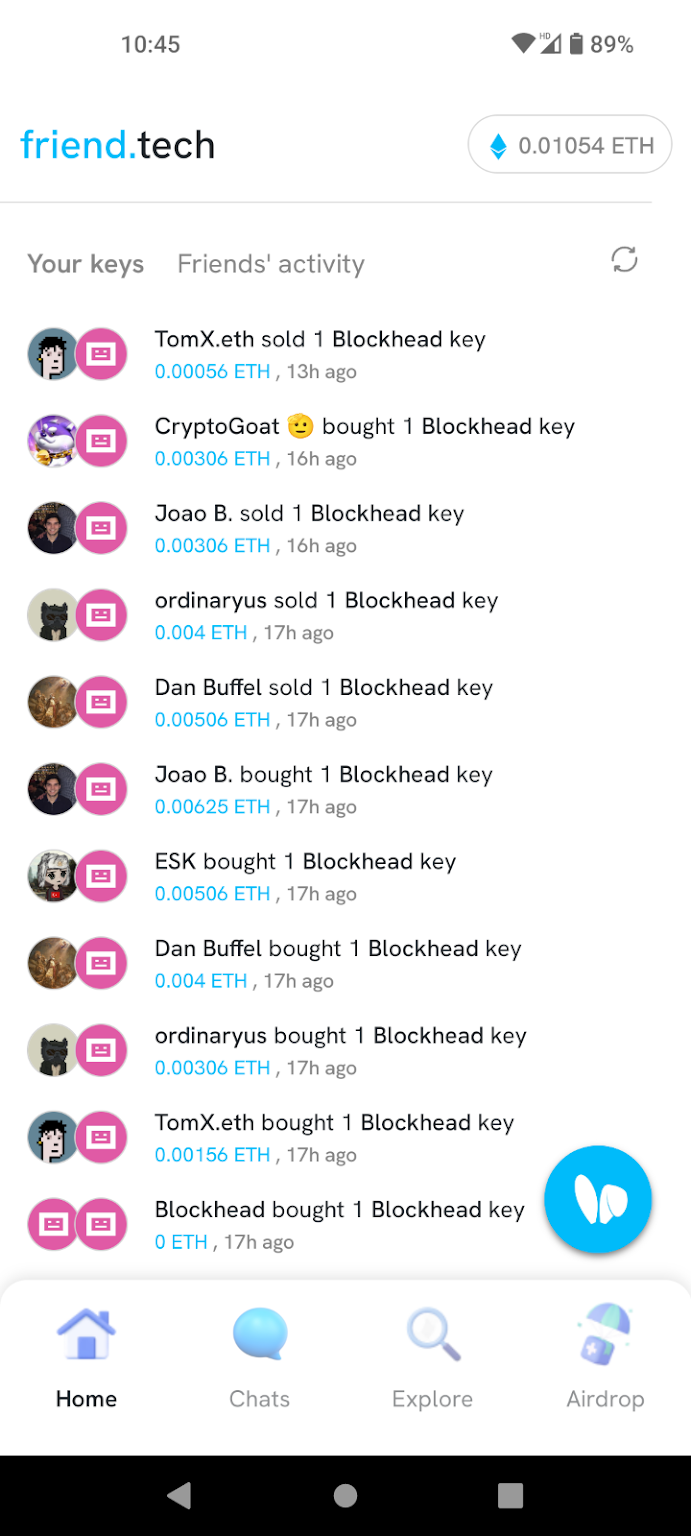
Task: Open ESK bought 1 Blockhead key entry
Action: tap(305, 876)
